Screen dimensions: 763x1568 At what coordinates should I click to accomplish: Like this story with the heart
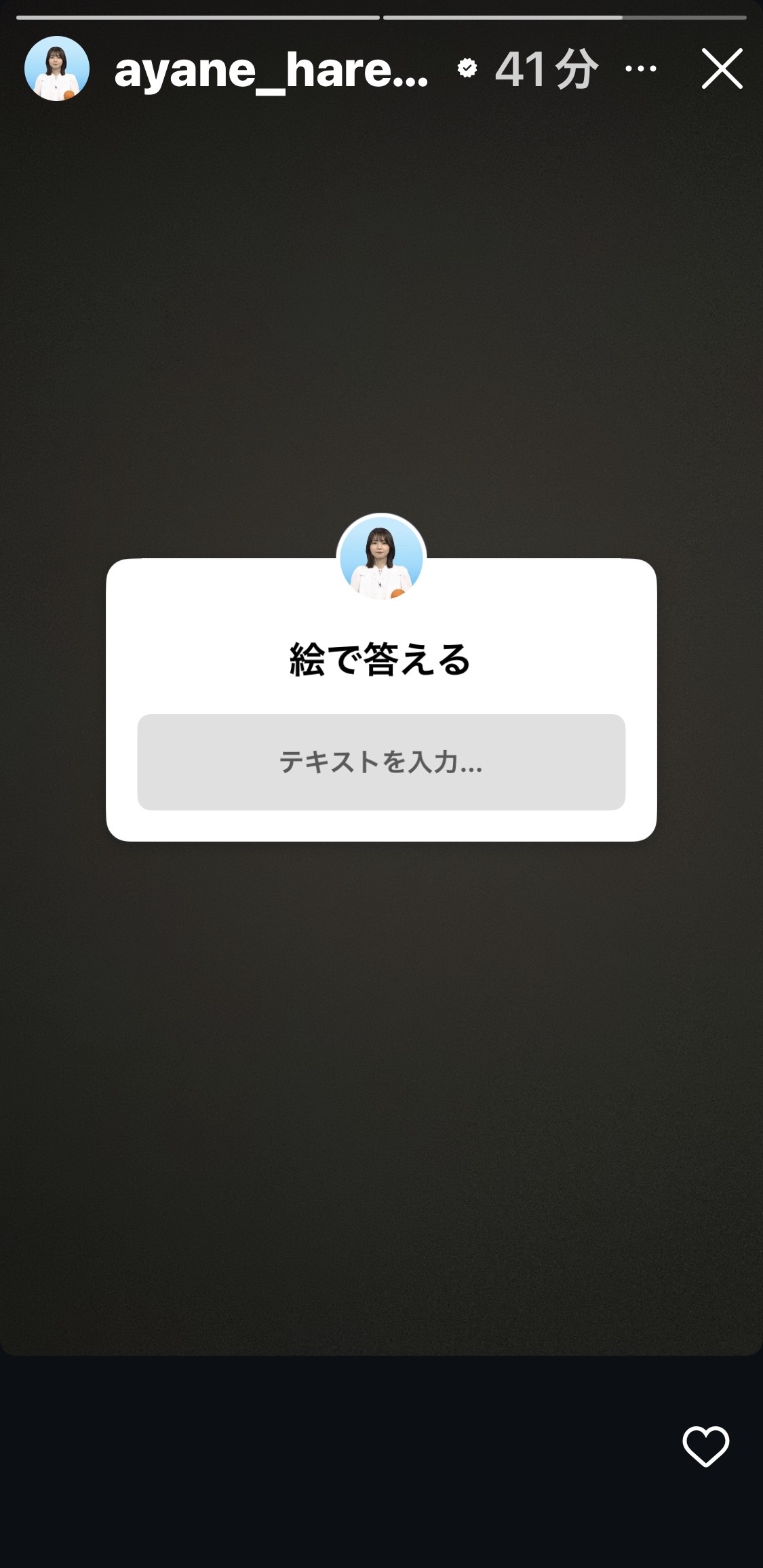pyautogui.click(x=705, y=1445)
